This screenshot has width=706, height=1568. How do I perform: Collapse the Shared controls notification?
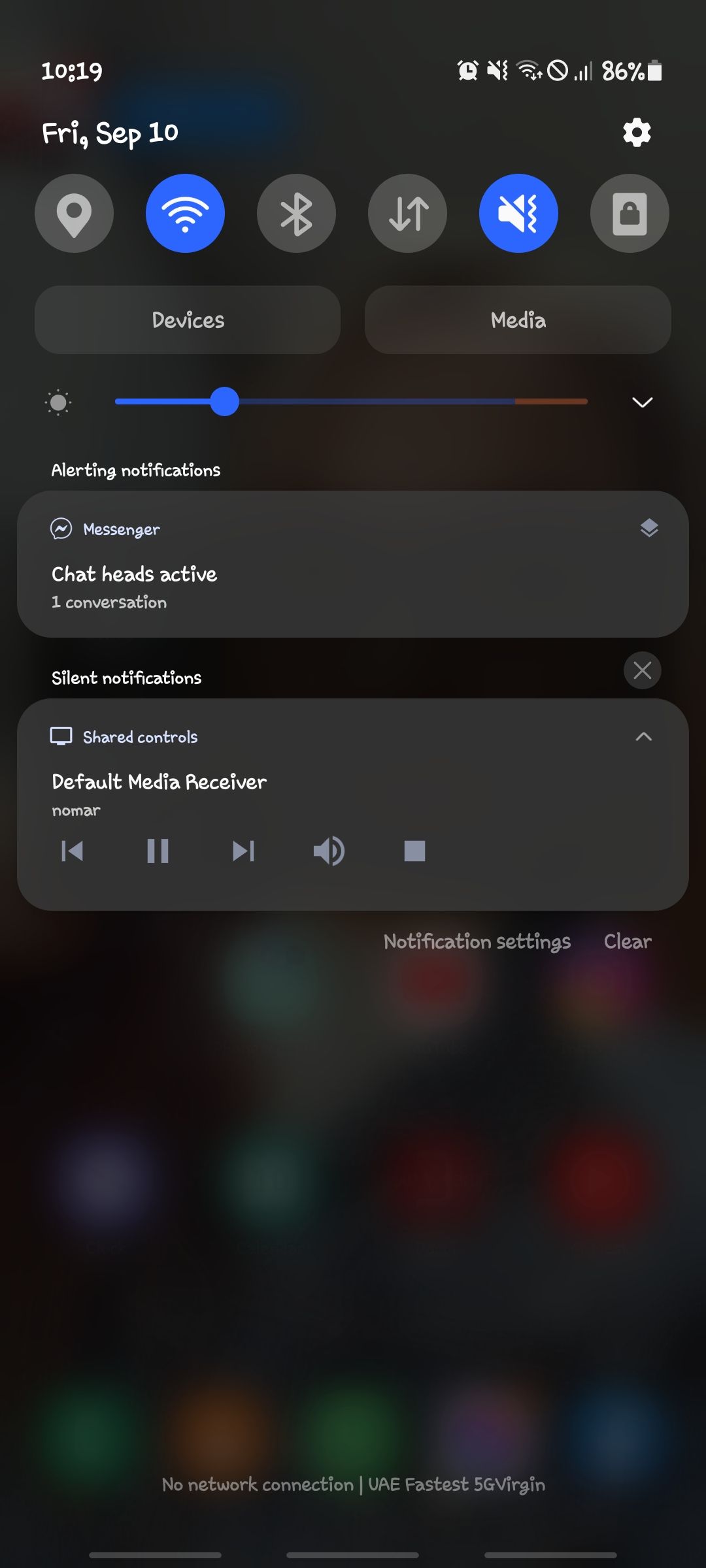tap(643, 737)
